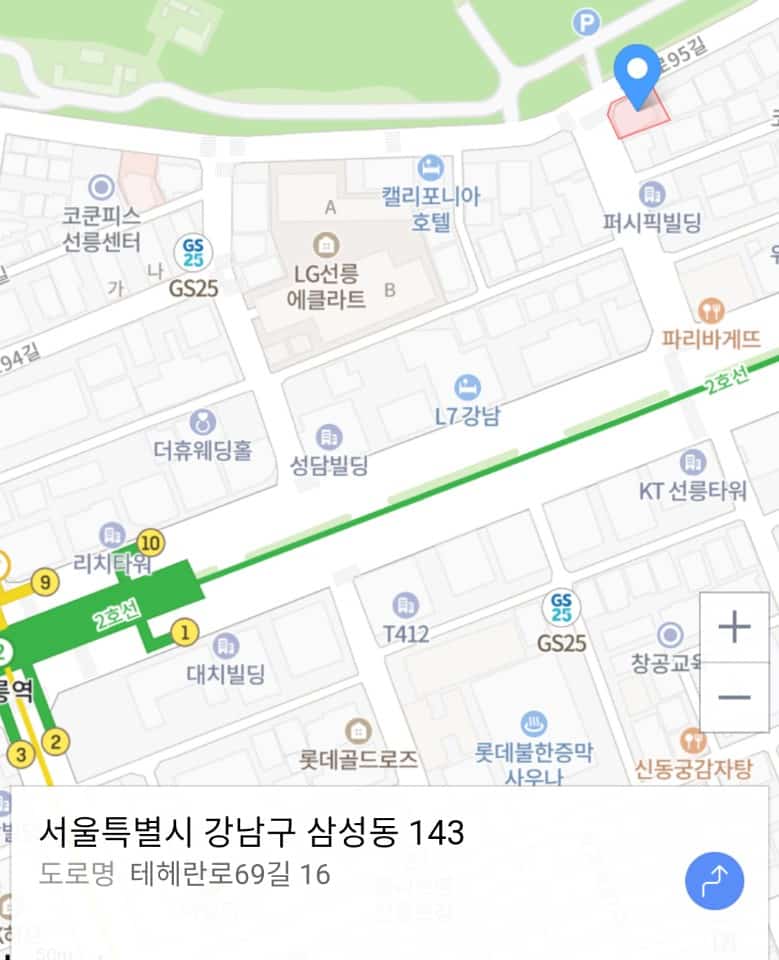This screenshot has height=960, width=779.
Task: Tap the L7강남 hotel marker
Action: coord(466,387)
